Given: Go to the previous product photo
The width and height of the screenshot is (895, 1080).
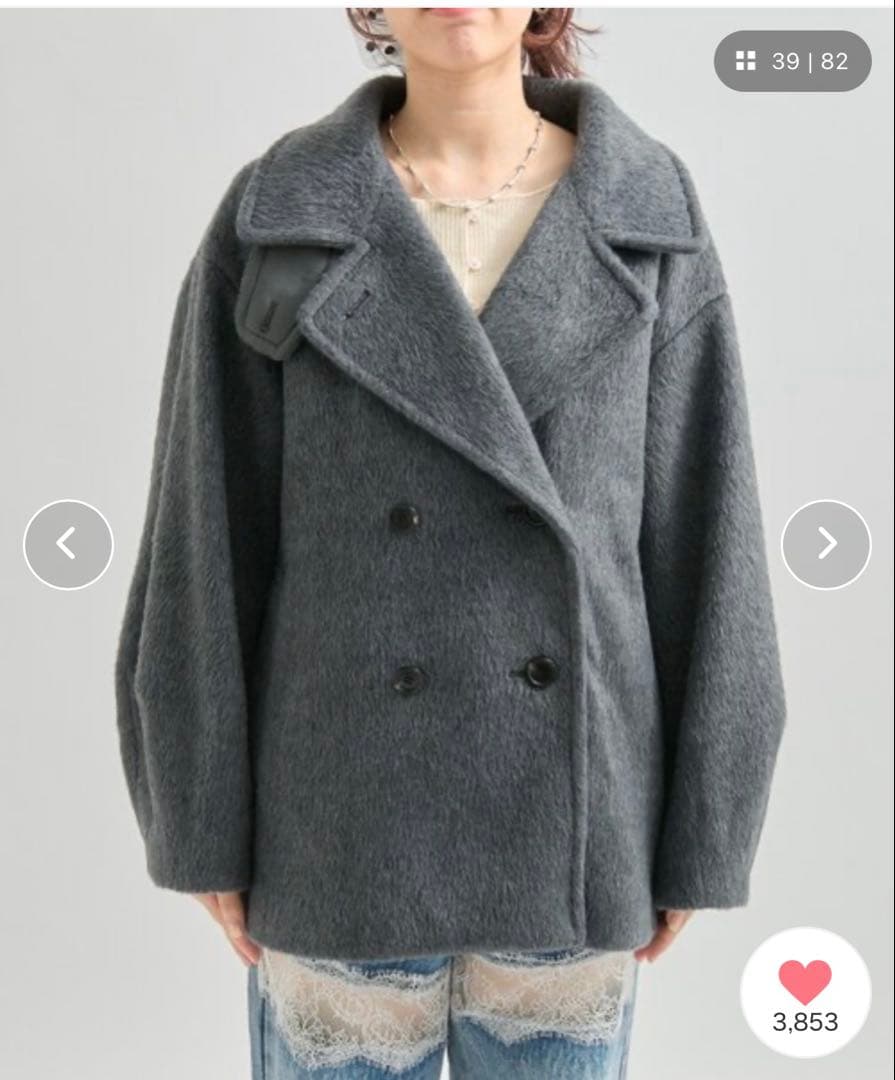Looking at the screenshot, I should tap(68, 544).
